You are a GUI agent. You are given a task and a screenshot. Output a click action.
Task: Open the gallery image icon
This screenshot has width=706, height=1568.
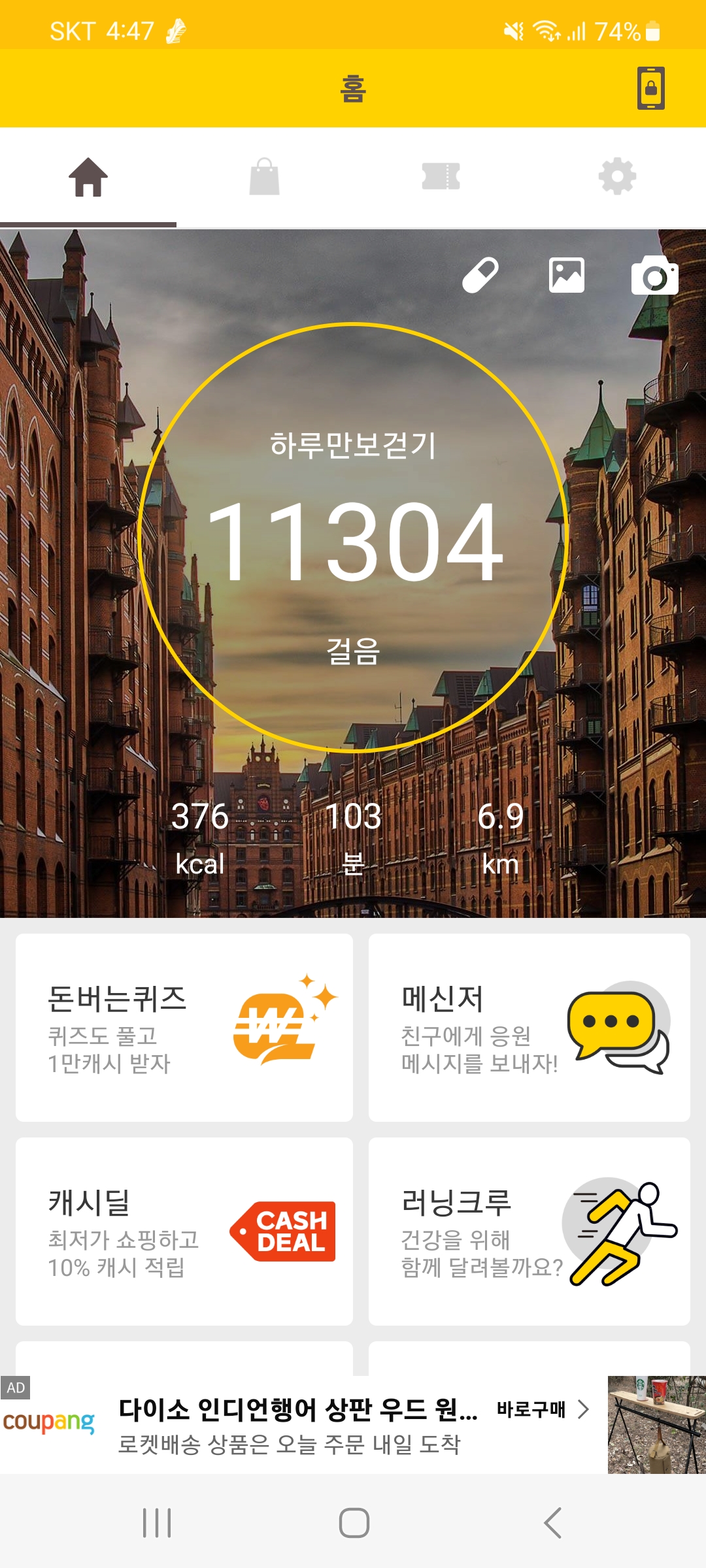pos(567,275)
